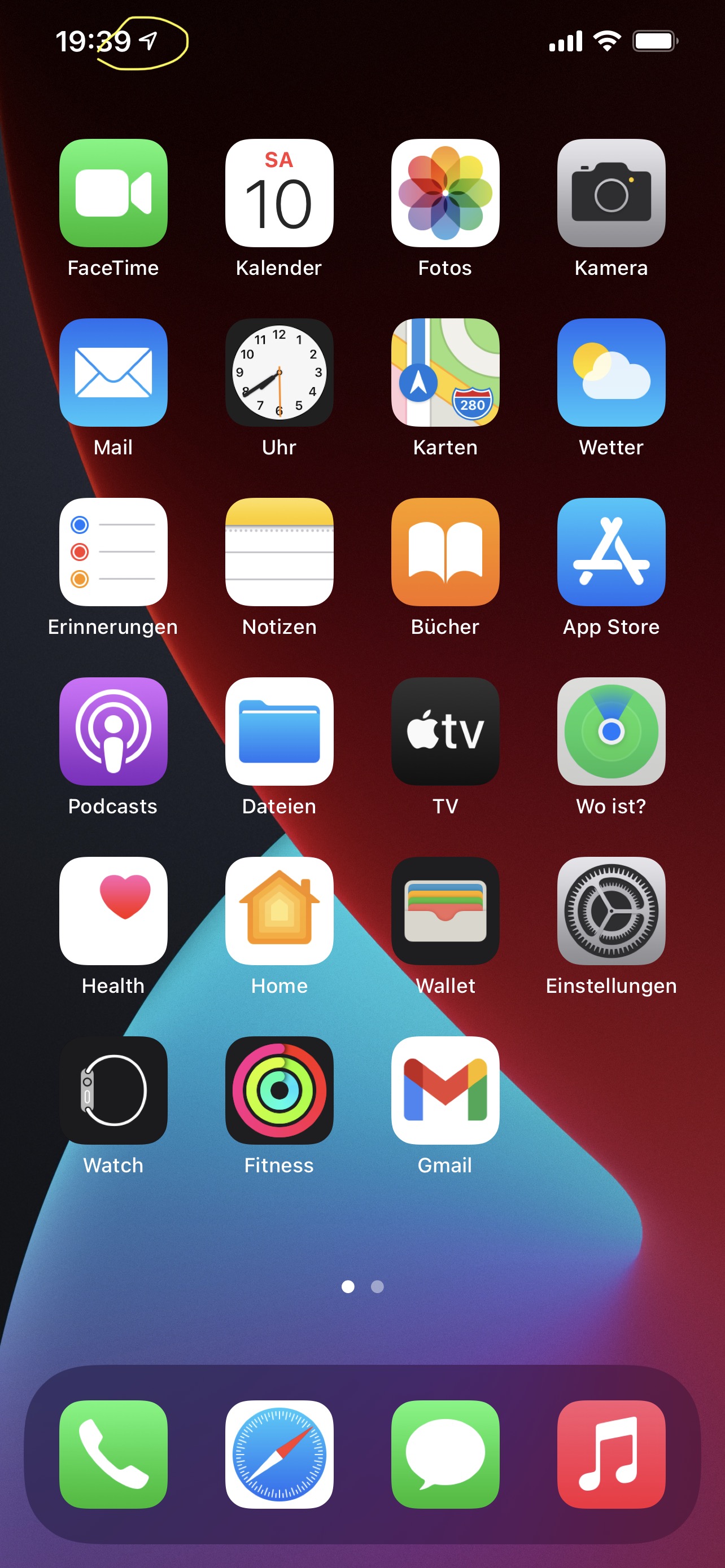725x1568 pixels.
Task: Launch Kalender showing SA 10
Action: 279,193
